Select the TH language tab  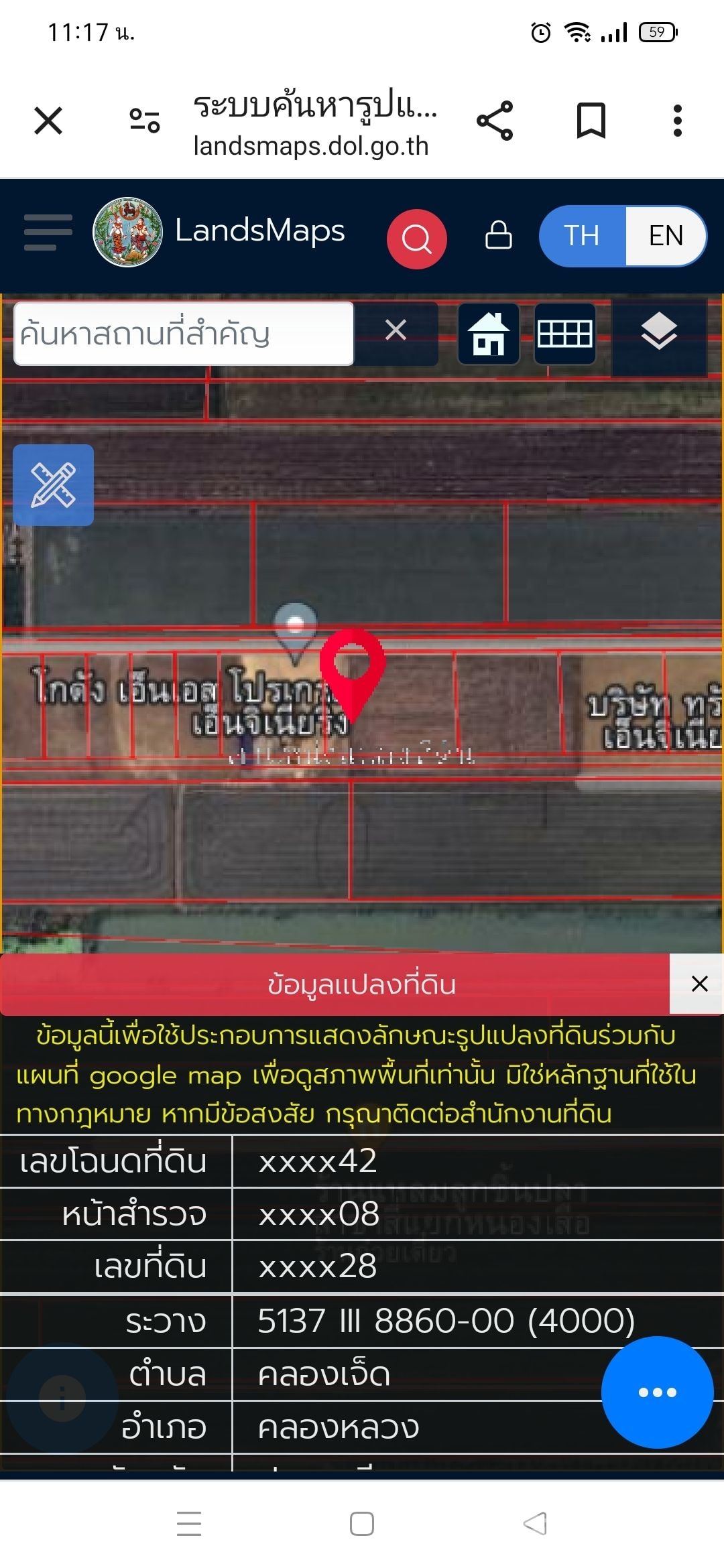tap(583, 236)
